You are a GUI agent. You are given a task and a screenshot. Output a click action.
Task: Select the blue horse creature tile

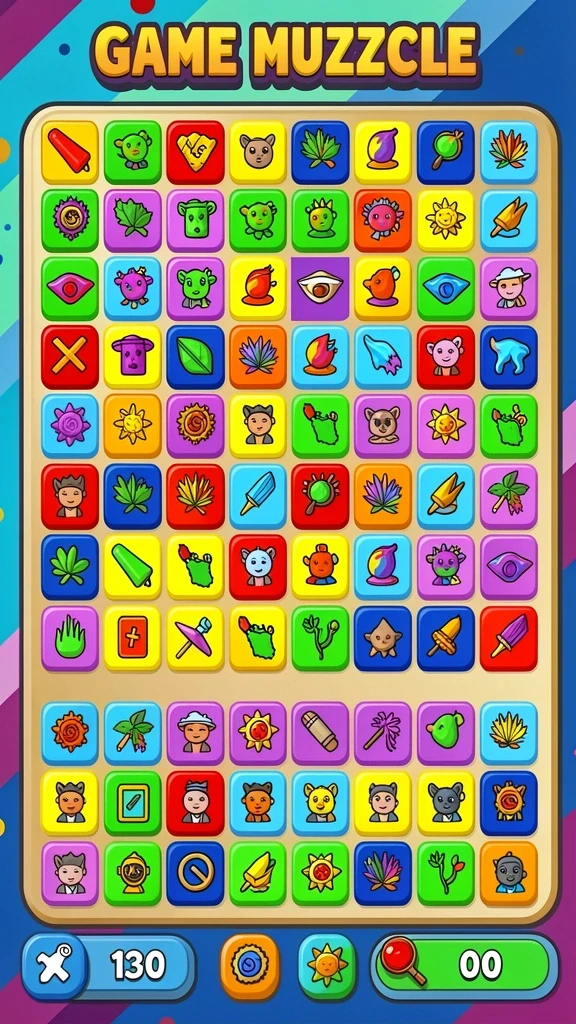[509, 357]
